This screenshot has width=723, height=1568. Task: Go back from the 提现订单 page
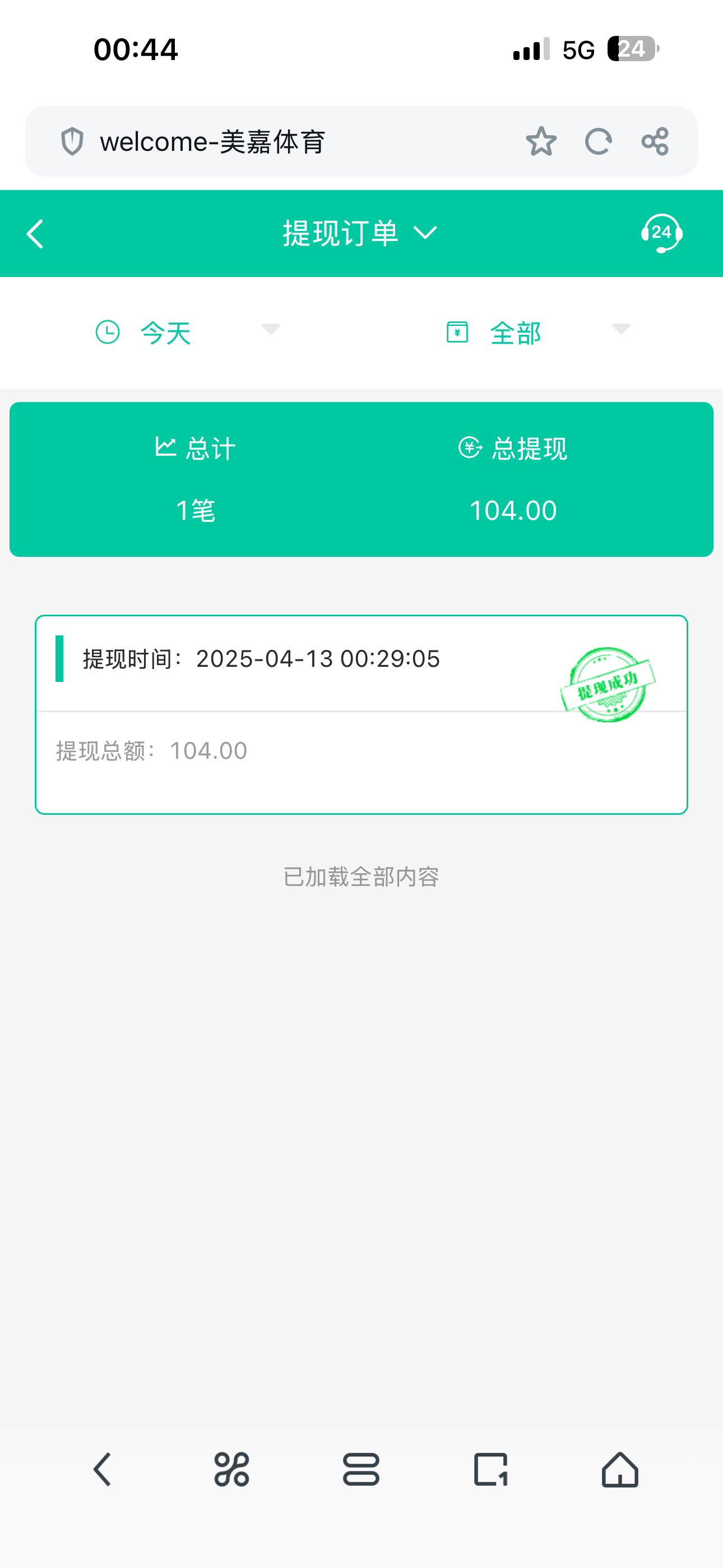35,234
